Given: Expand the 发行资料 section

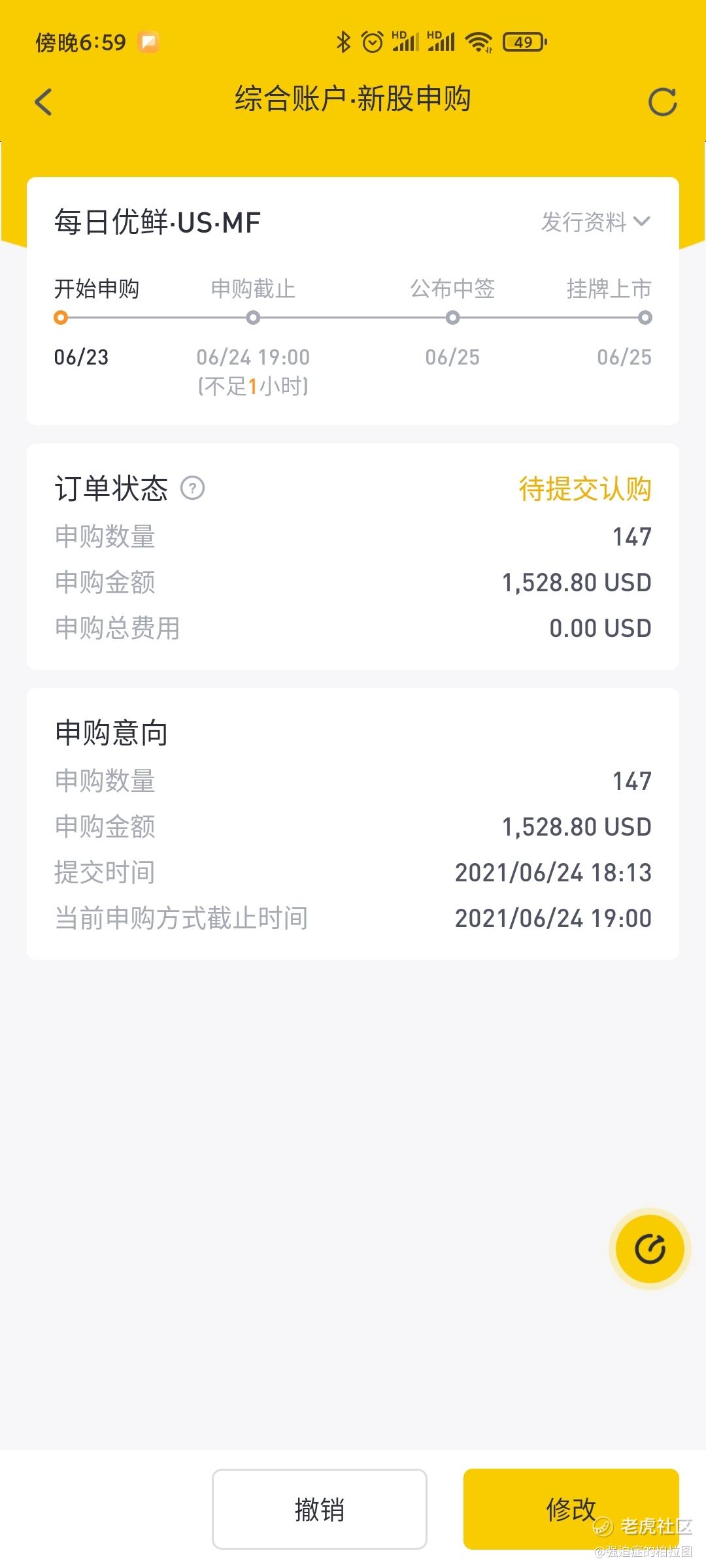Looking at the screenshot, I should (x=596, y=222).
